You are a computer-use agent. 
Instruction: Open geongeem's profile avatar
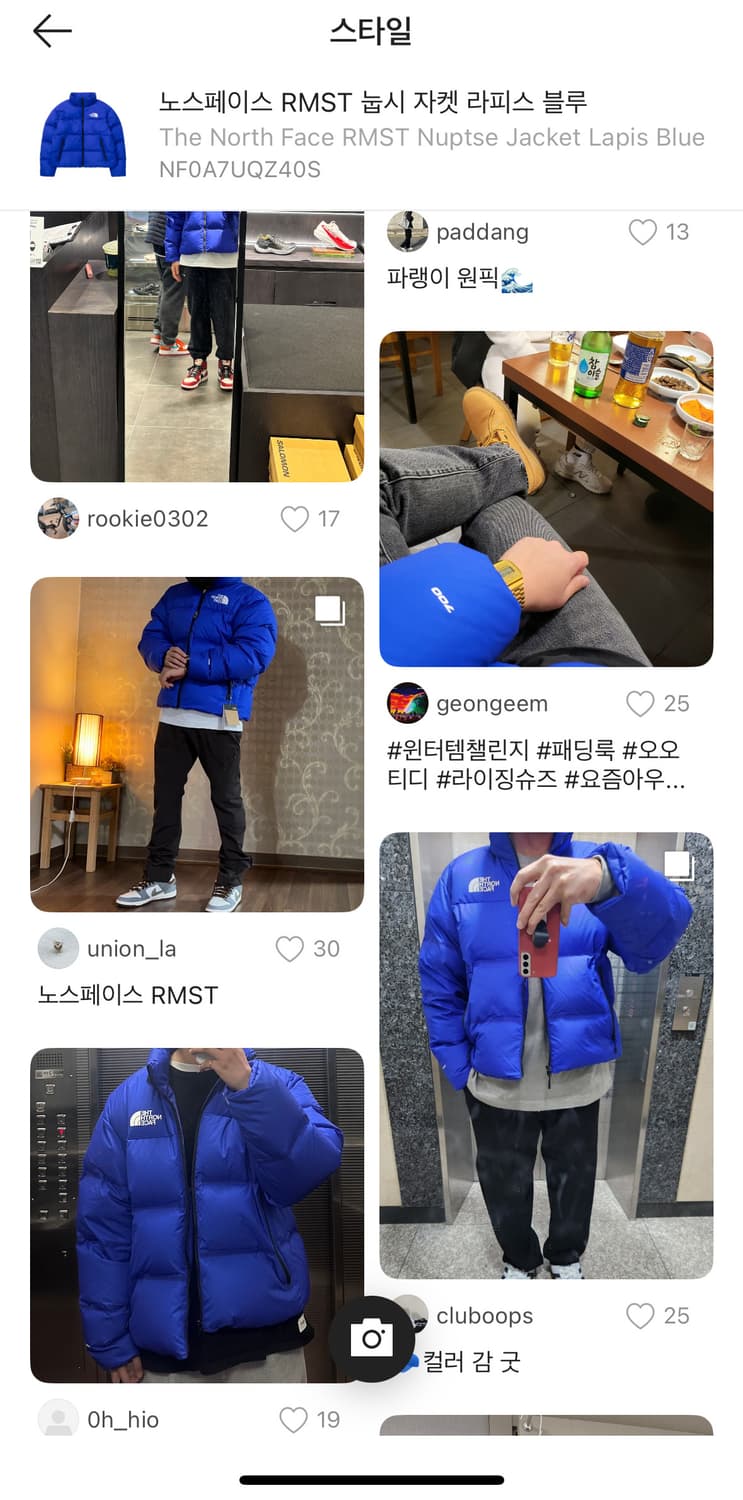coord(409,703)
